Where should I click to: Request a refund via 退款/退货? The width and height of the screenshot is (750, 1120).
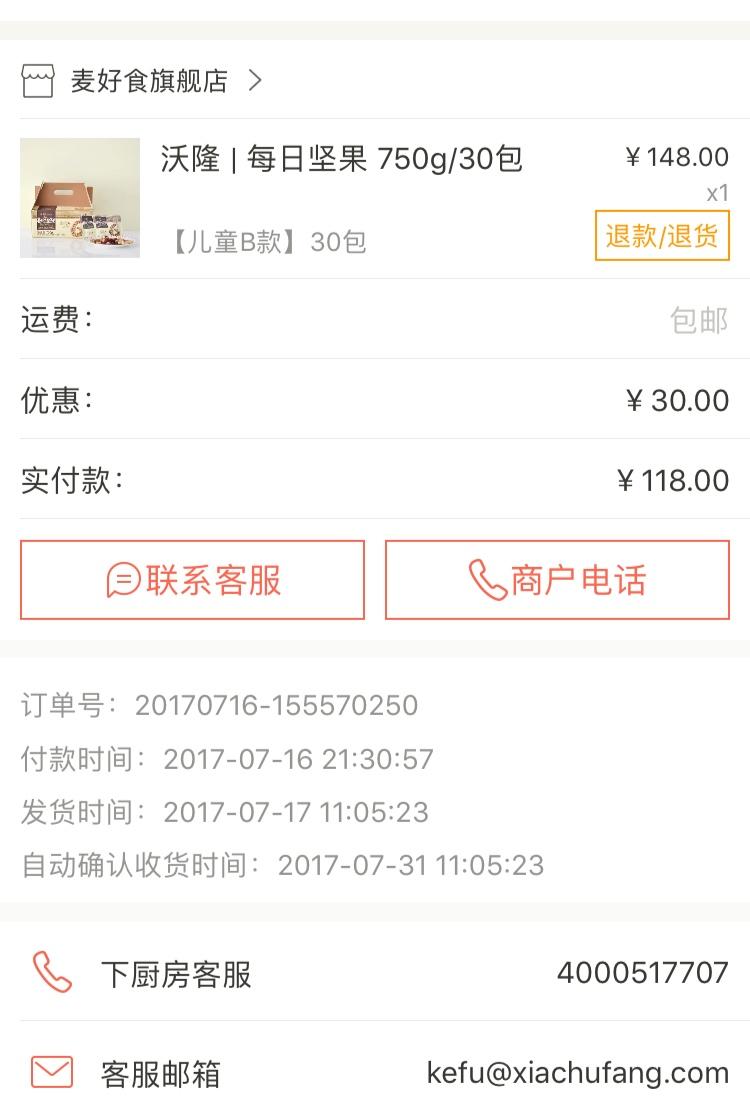point(661,236)
